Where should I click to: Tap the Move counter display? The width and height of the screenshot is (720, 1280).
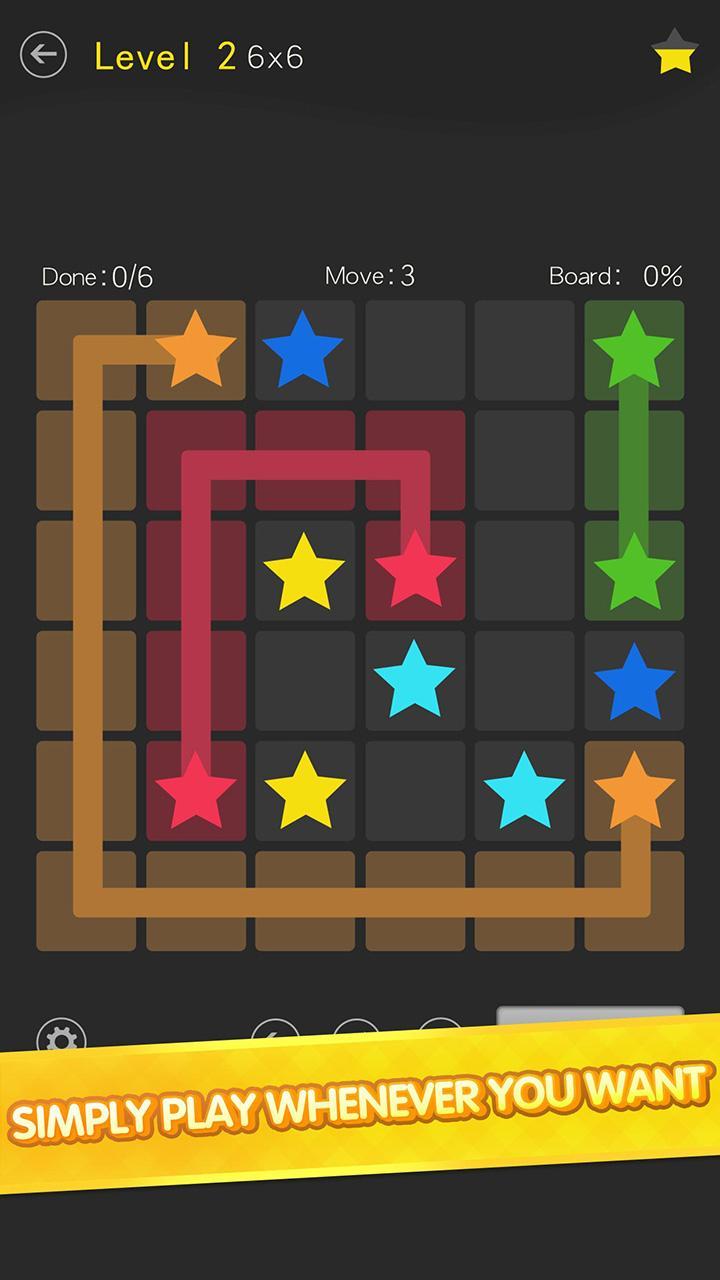(371, 277)
